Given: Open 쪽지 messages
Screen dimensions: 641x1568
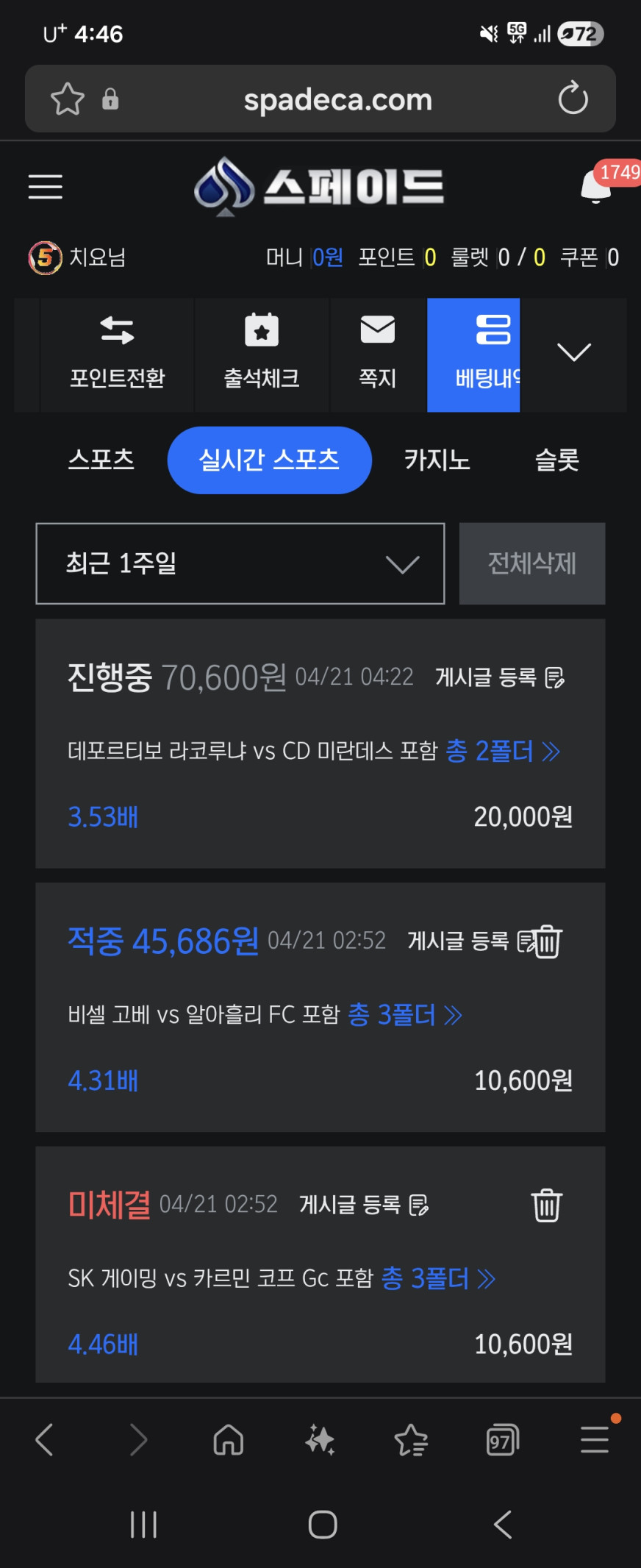Looking at the screenshot, I should coord(378,354).
